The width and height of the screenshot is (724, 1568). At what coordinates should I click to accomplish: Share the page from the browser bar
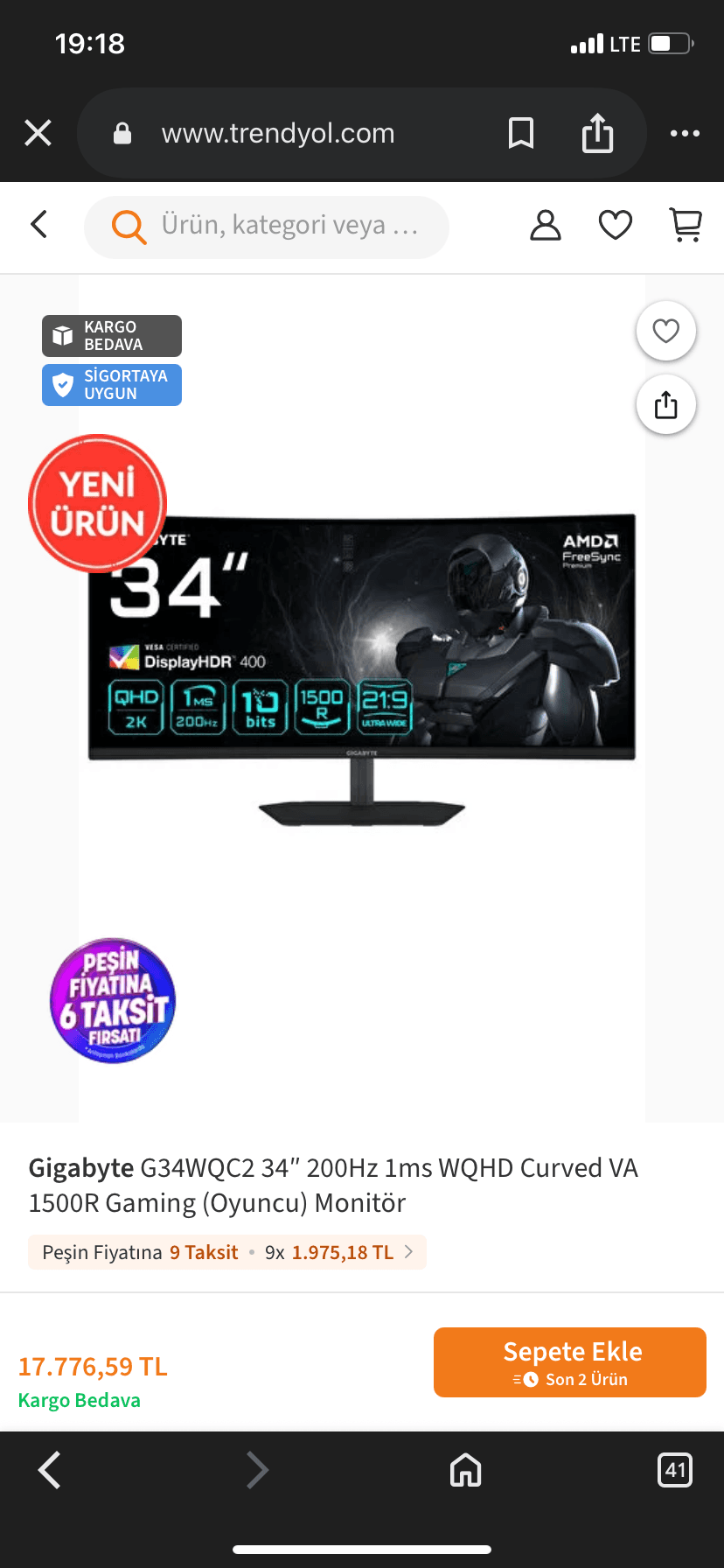coord(598,133)
